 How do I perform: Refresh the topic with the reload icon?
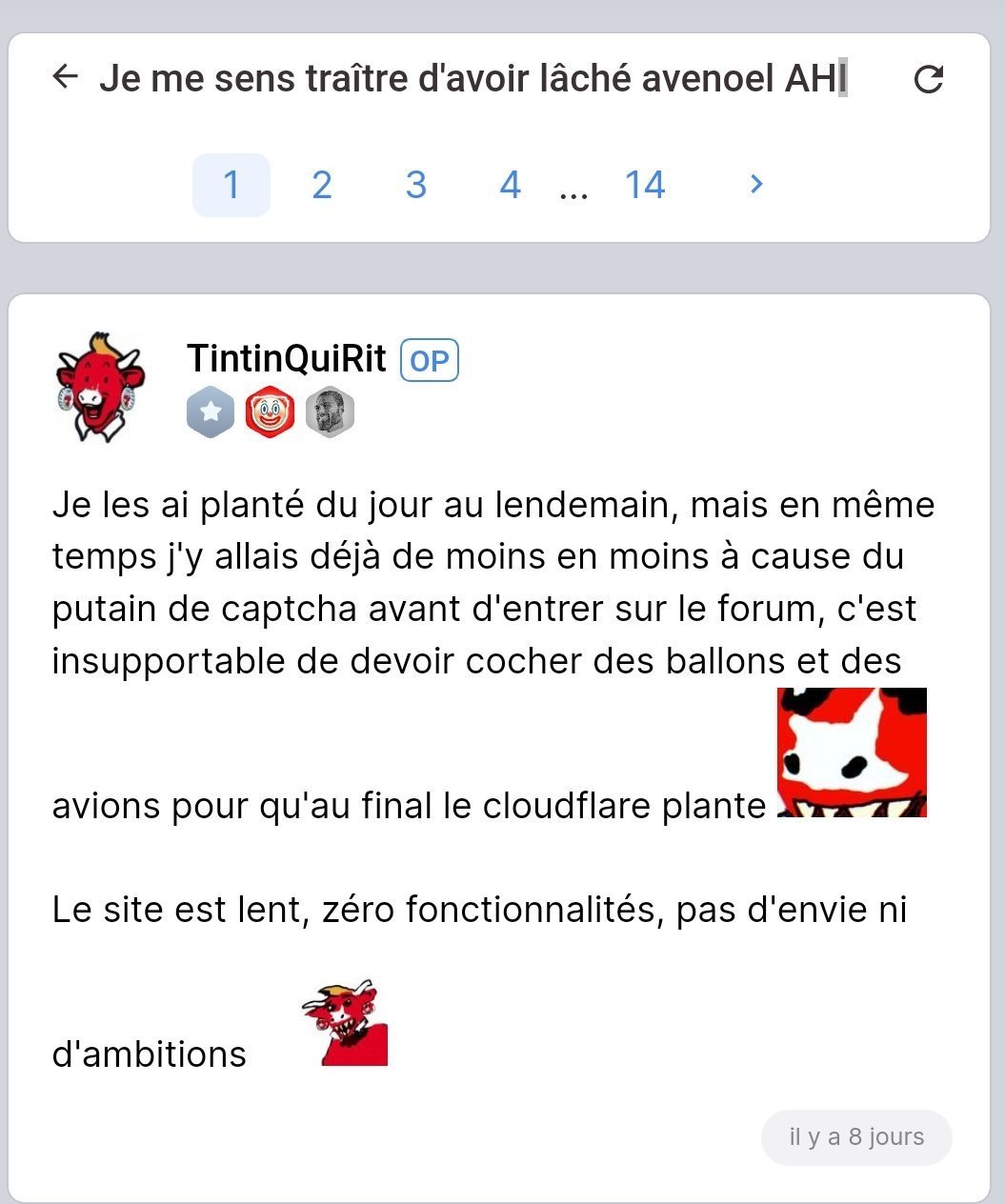tap(928, 79)
